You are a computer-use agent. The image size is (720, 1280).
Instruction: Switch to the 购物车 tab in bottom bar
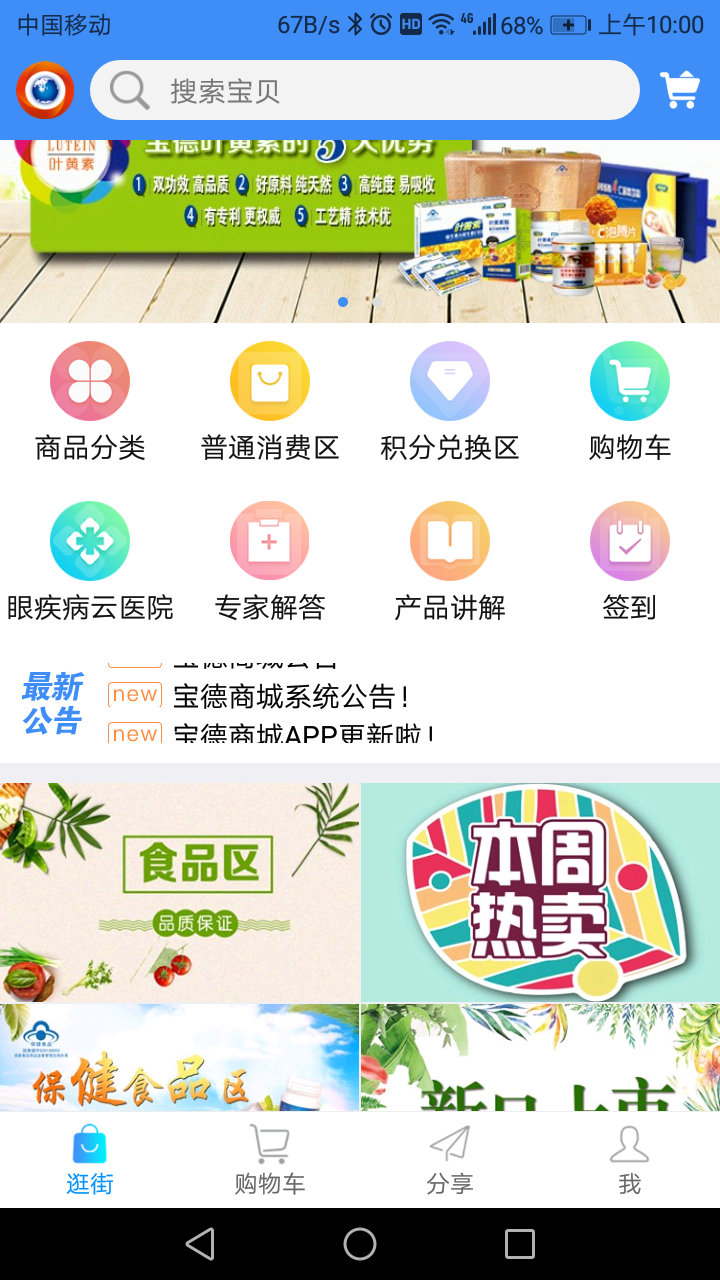[270, 1160]
